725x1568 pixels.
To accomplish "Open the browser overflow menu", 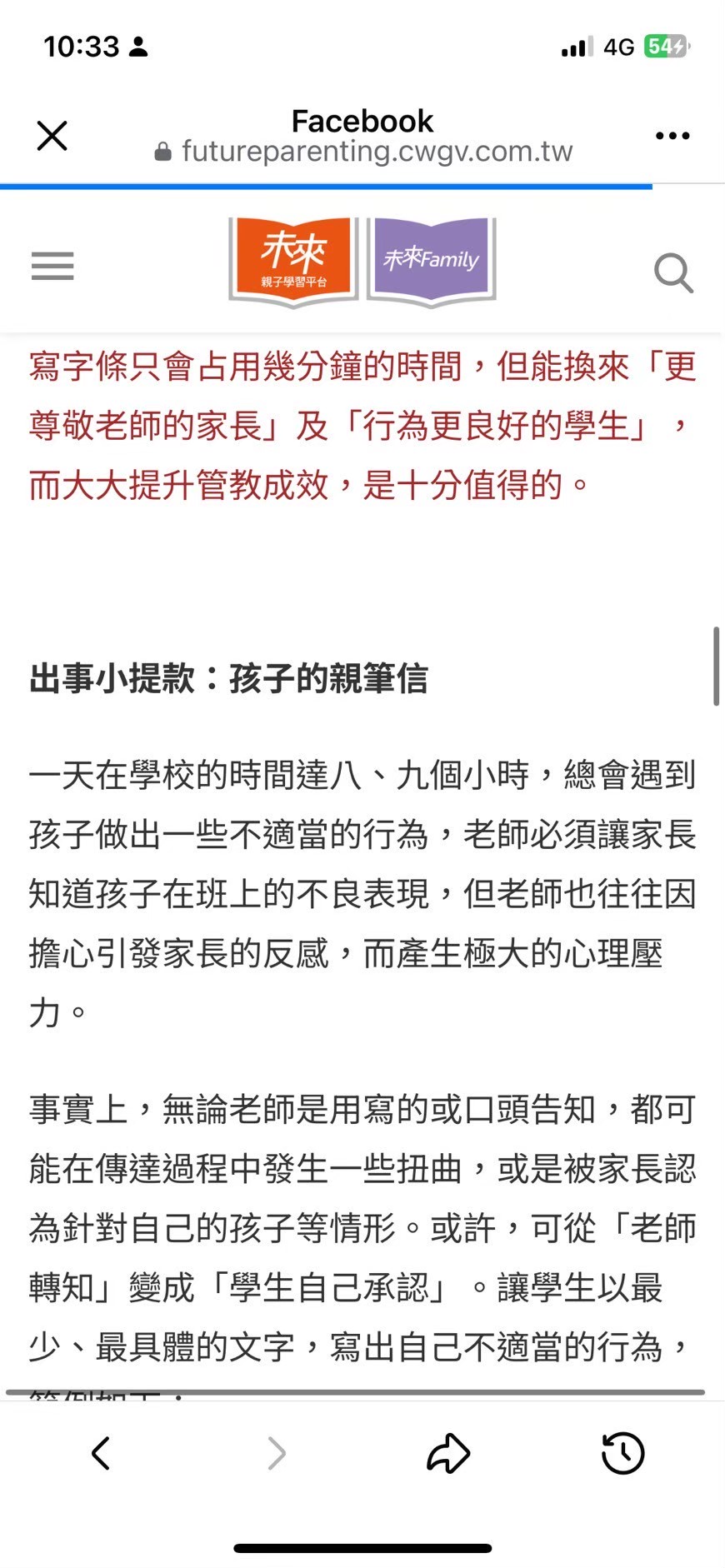I will [672, 136].
